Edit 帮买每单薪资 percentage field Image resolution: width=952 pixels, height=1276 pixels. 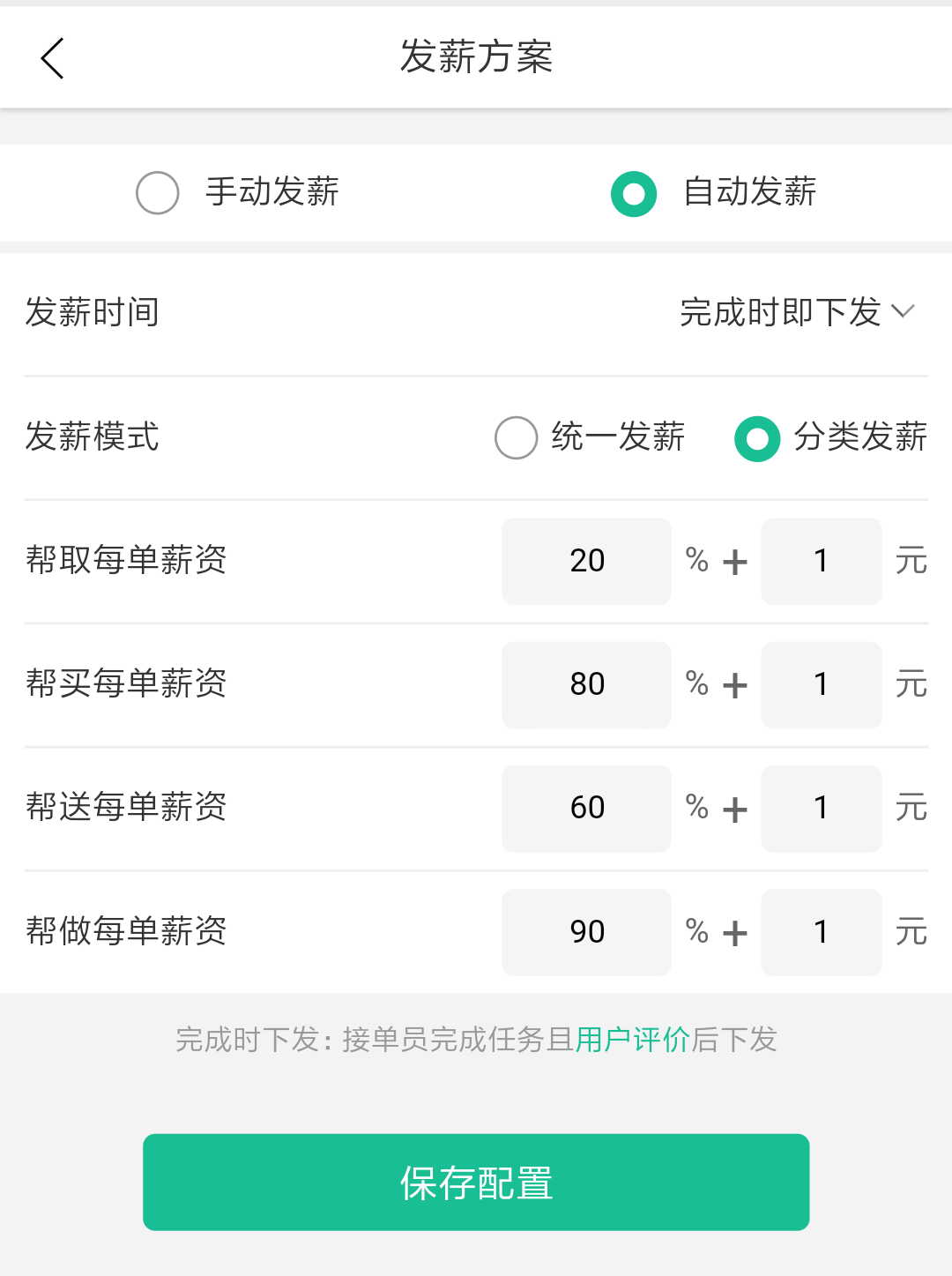tap(586, 684)
